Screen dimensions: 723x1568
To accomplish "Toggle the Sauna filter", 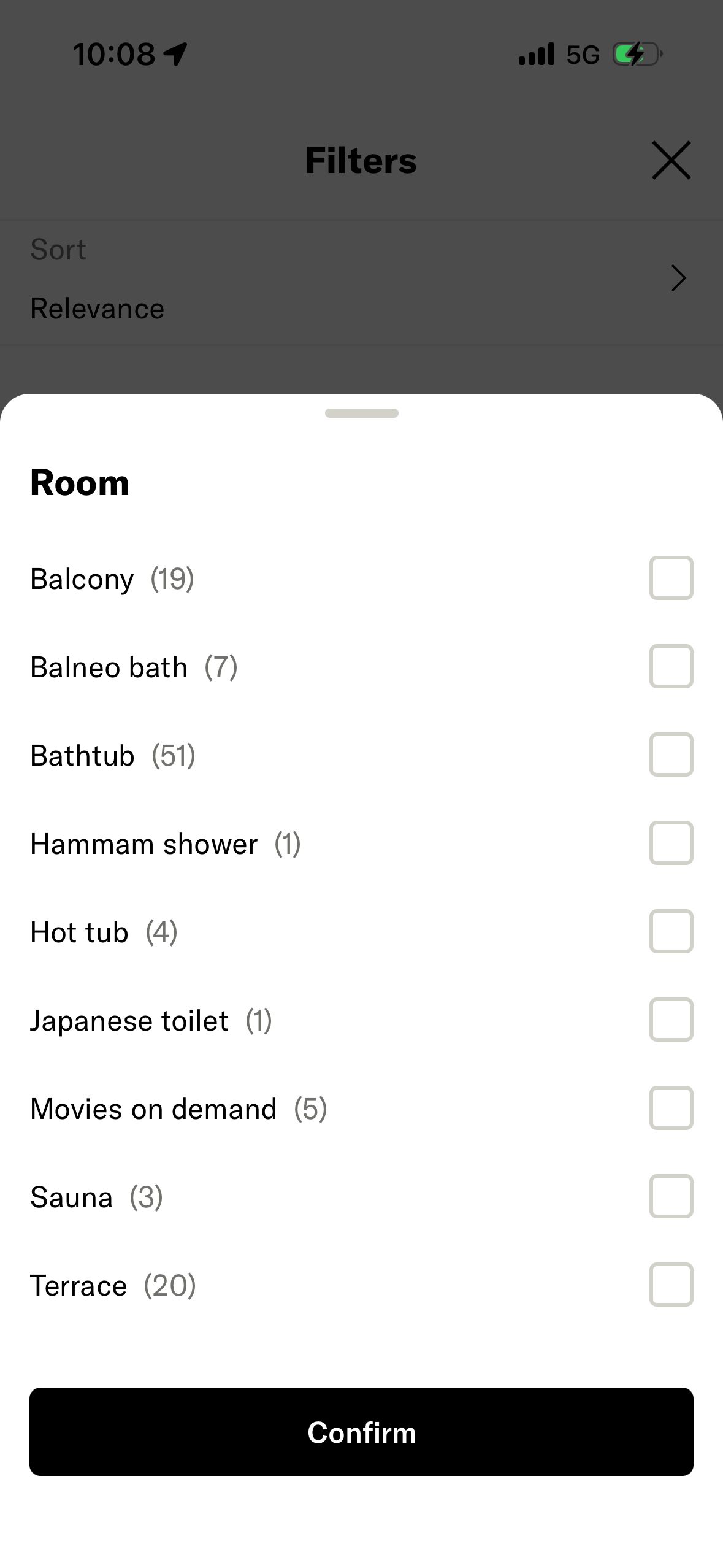I will [x=670, y=1197].
